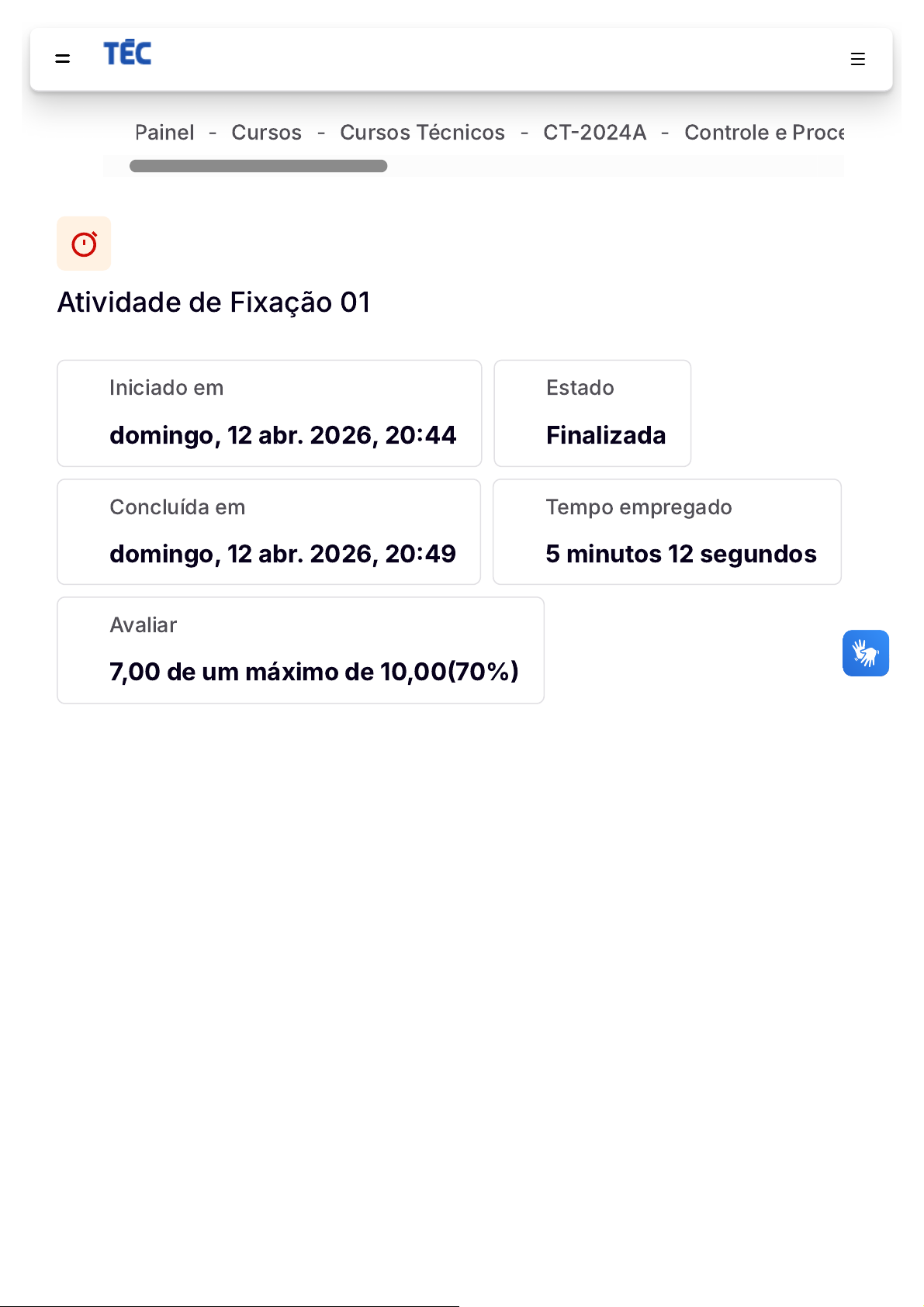Open the Controle e Proce breadcrumb link

click(763, 133)
